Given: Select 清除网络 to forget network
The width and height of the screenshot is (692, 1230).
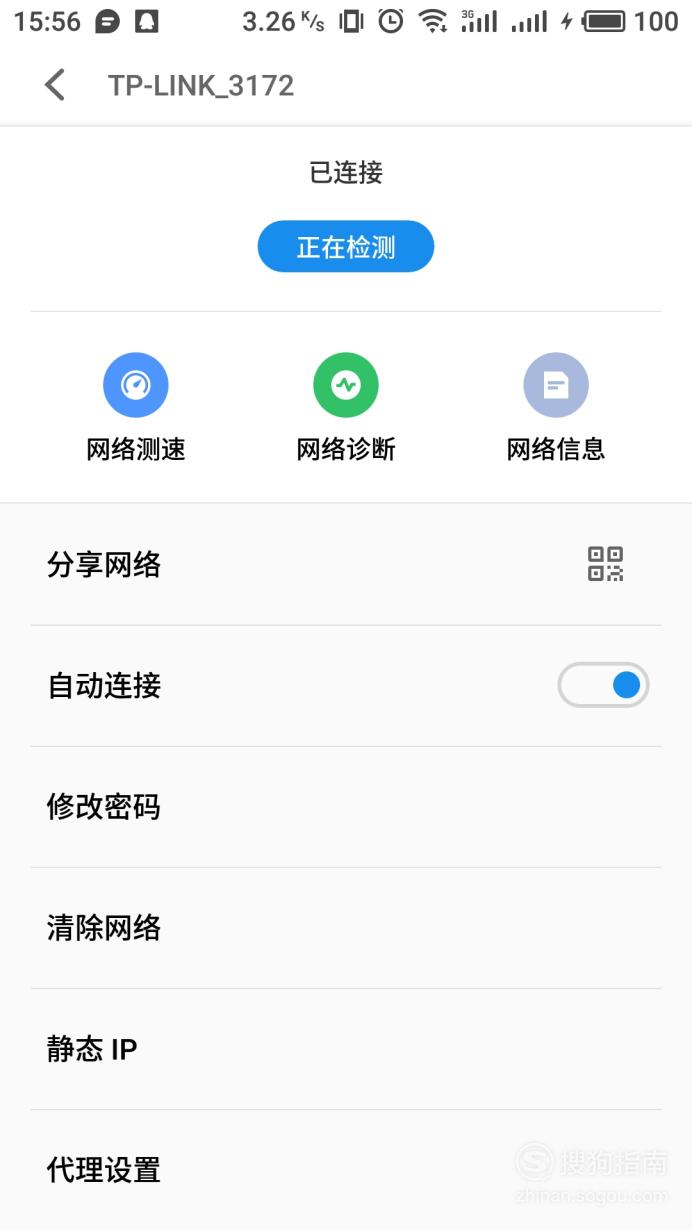Looking at the screenshot, I should coord(346,928).
